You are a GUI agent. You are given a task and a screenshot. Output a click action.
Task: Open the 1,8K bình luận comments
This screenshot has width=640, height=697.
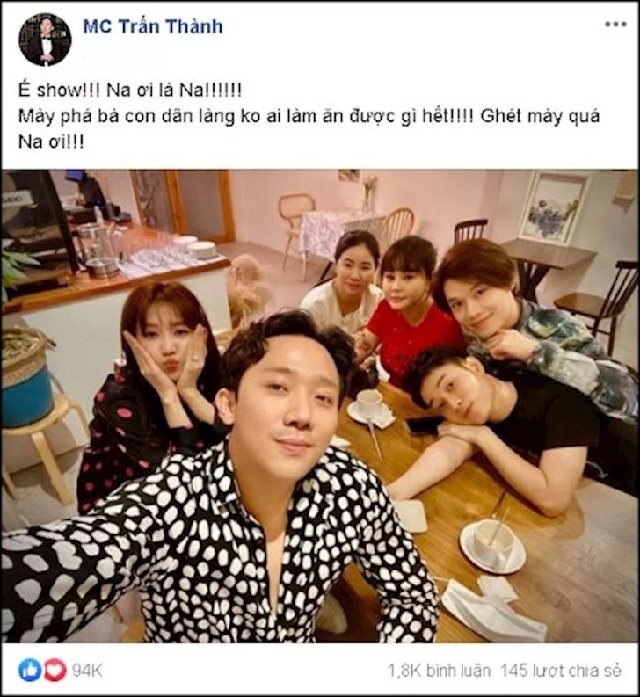coord(433,670)
